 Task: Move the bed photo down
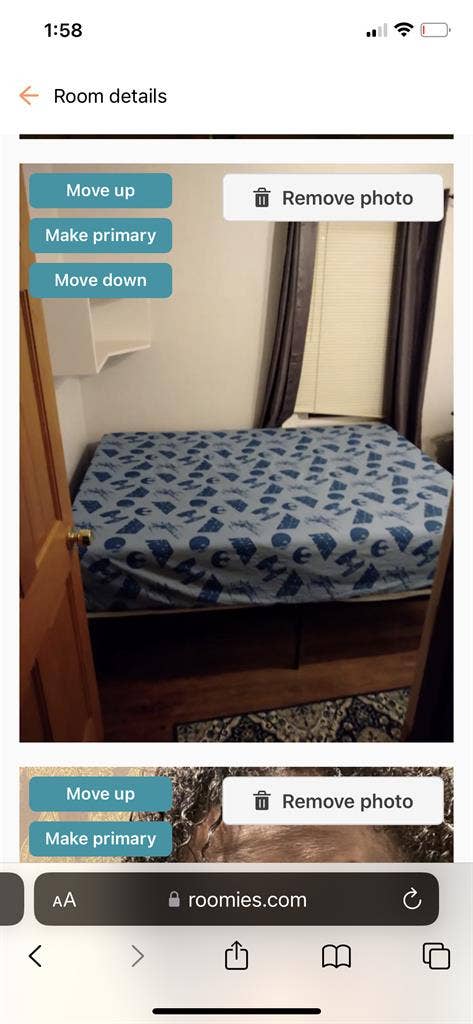point(101,280)
